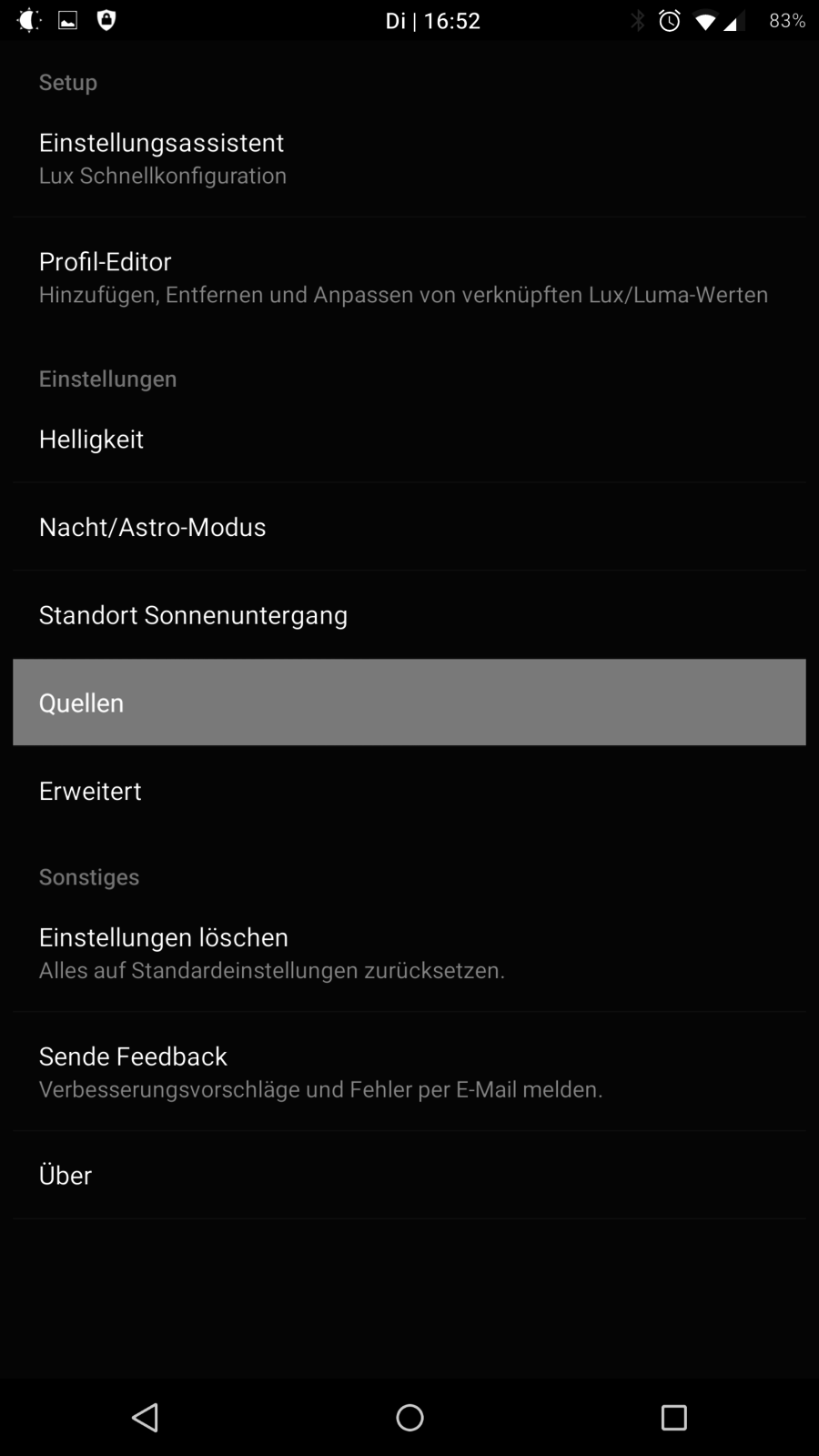
Task: Tap Einstellungen löschen to reset defaults
Action: point(409,953)
